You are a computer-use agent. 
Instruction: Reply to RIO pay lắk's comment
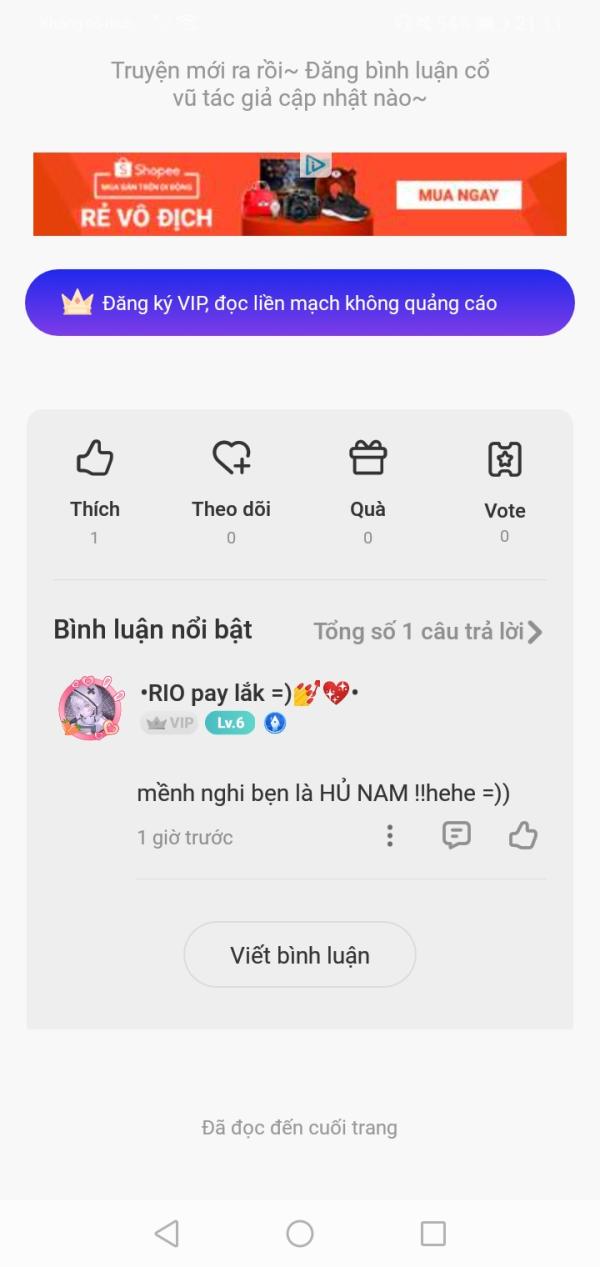pos(456,835)
